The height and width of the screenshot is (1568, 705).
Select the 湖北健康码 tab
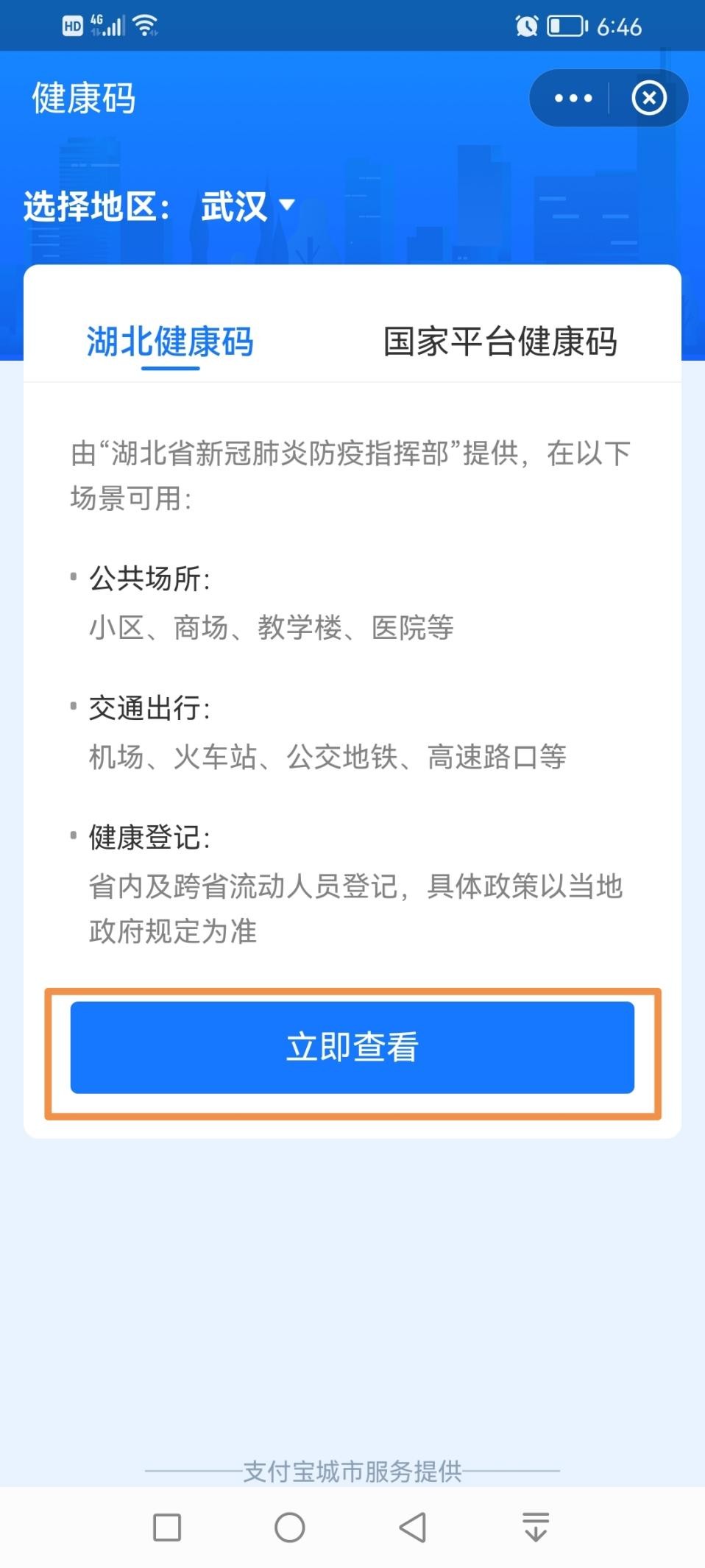pyautogui.click(x=169, y=342)
